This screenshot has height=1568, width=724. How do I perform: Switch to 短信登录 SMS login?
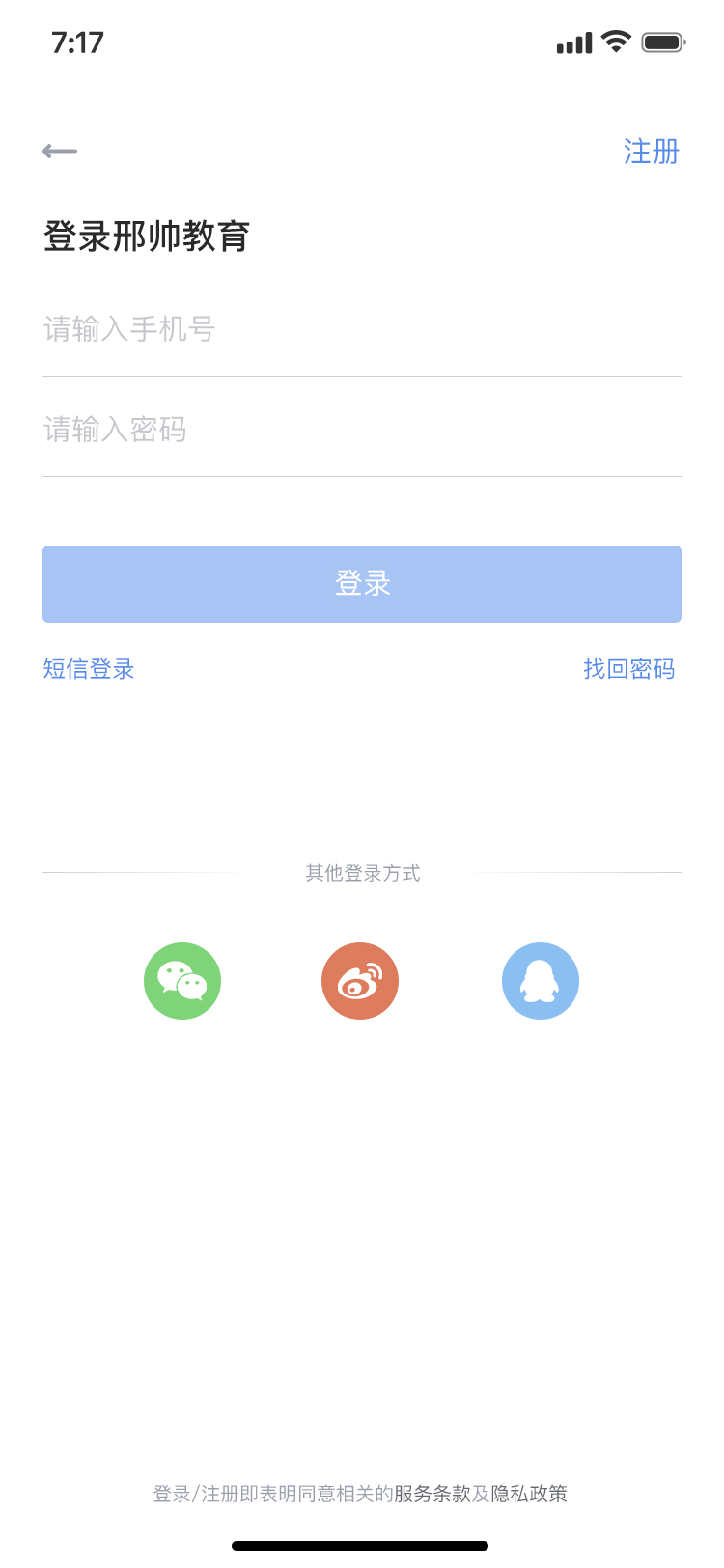click(89, 669)
